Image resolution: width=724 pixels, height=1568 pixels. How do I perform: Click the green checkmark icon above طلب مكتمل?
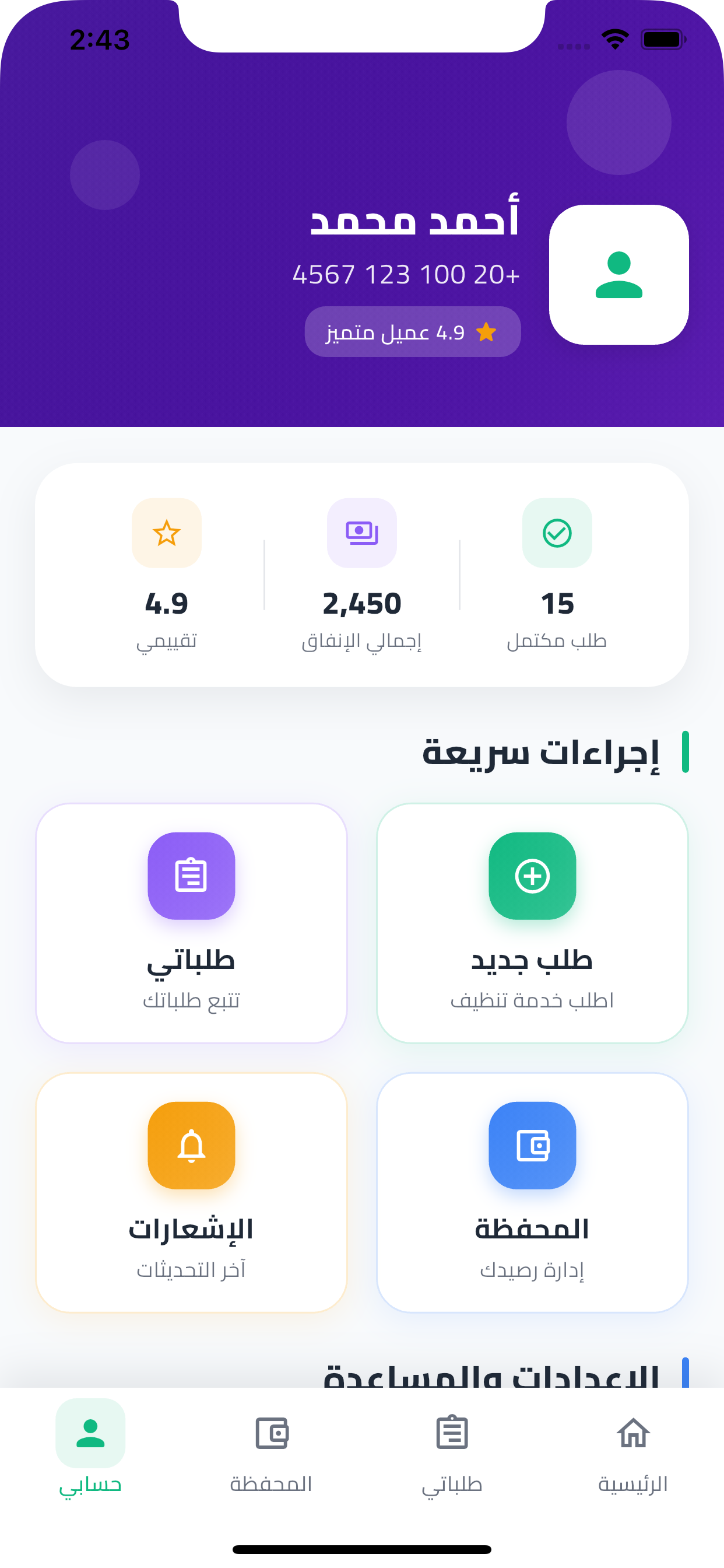pyautogui.click(x=556, y=533)
